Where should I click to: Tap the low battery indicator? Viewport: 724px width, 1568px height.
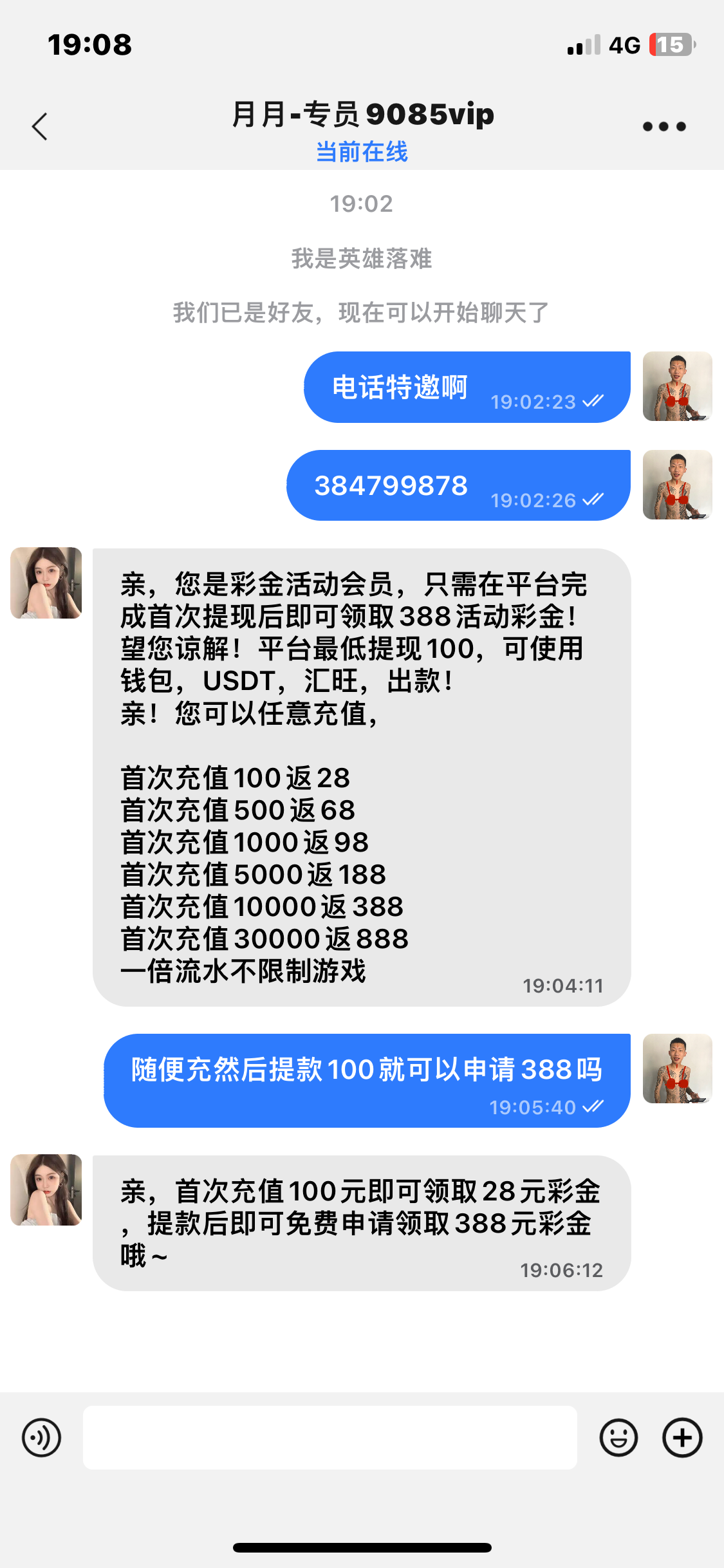pyautogui.click(x=671, y=45)
